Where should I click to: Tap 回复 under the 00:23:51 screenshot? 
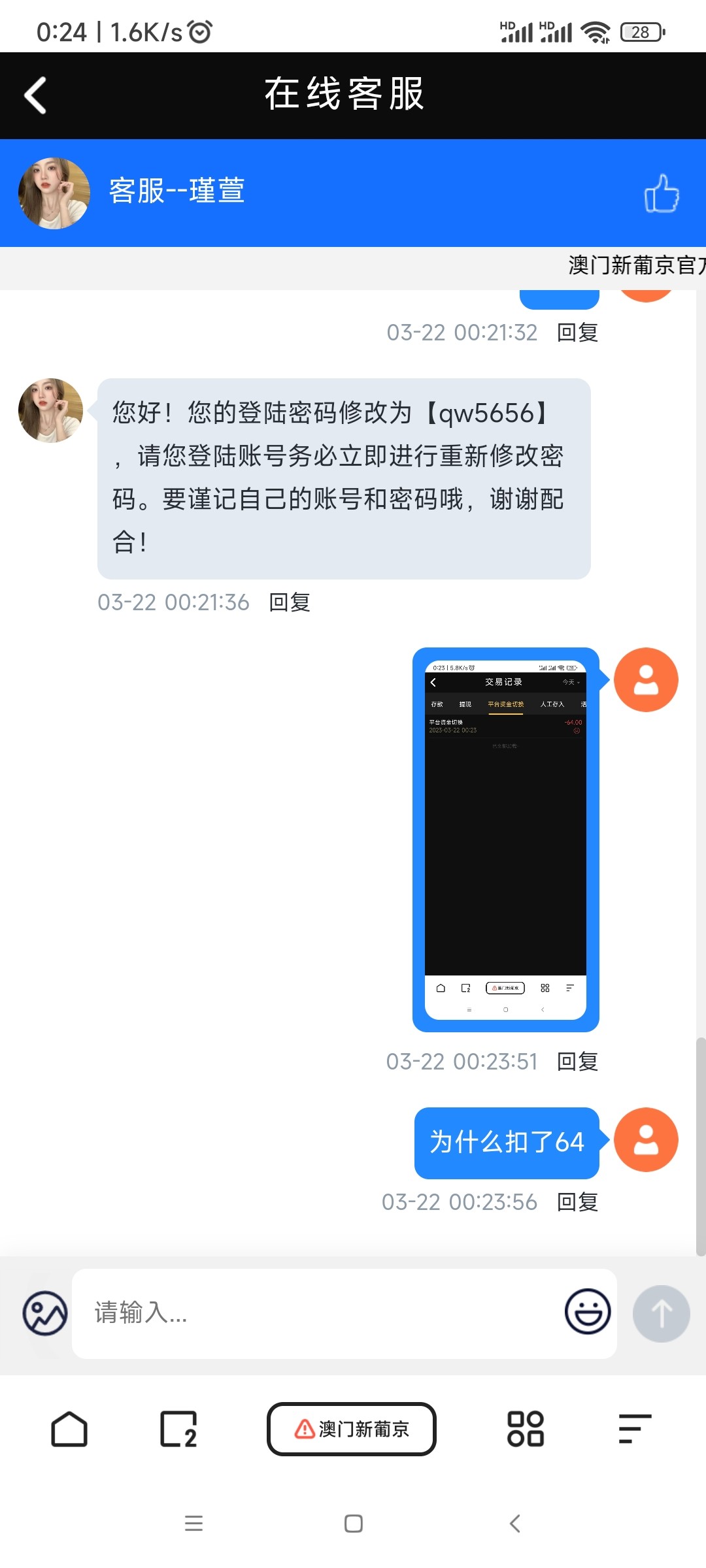[x=577, y=1062]
